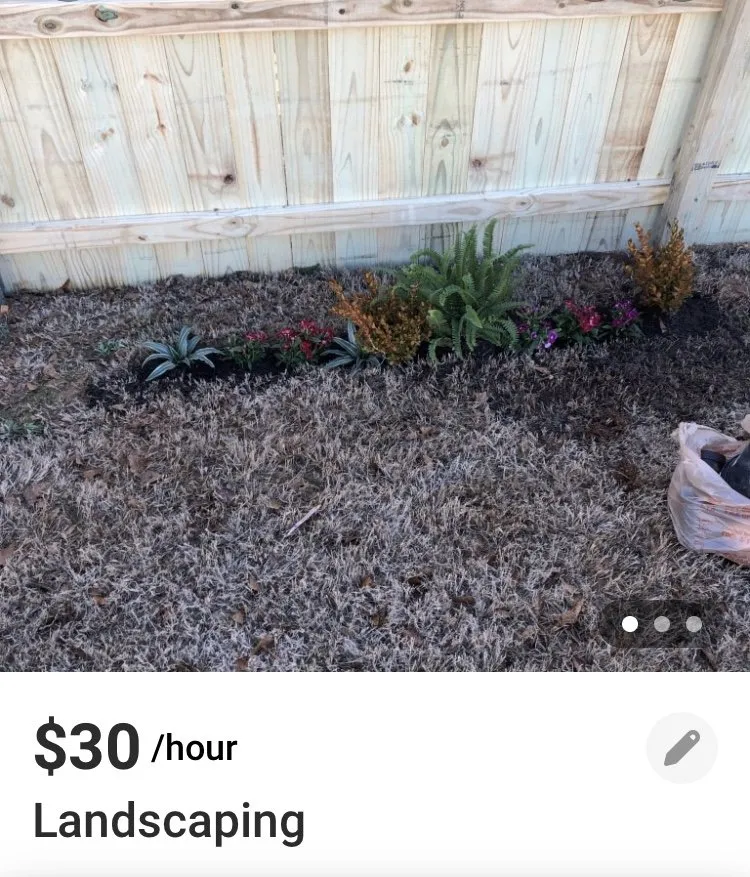The height and width of the screenshot is (877, 750).
Task: Use the carousel dots as a photo progress control
Action: [x=662, y=624]
